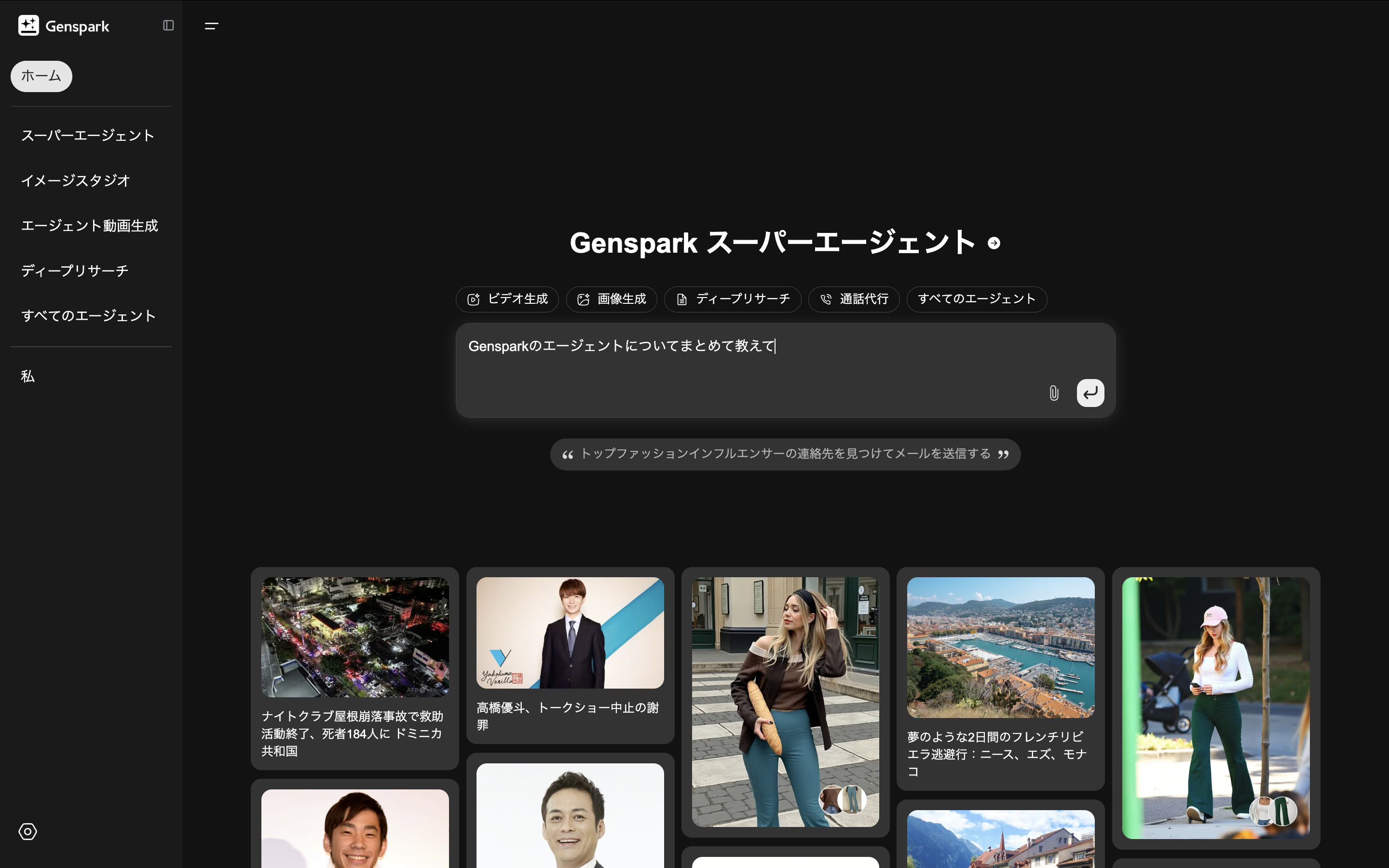Open スーパーエージェント in the sidebar

tap(88, 136)
